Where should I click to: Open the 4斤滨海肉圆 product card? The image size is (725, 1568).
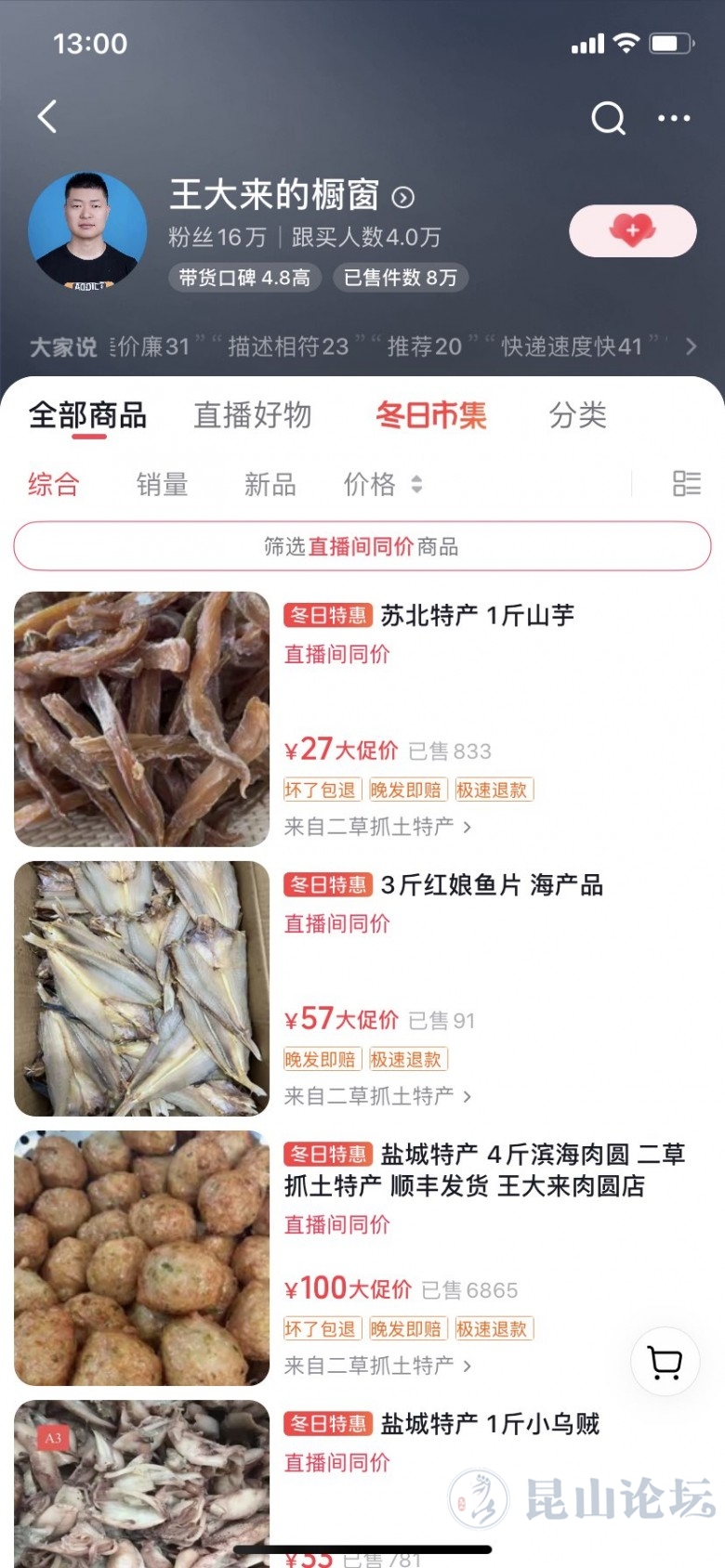pos(483,1169)
